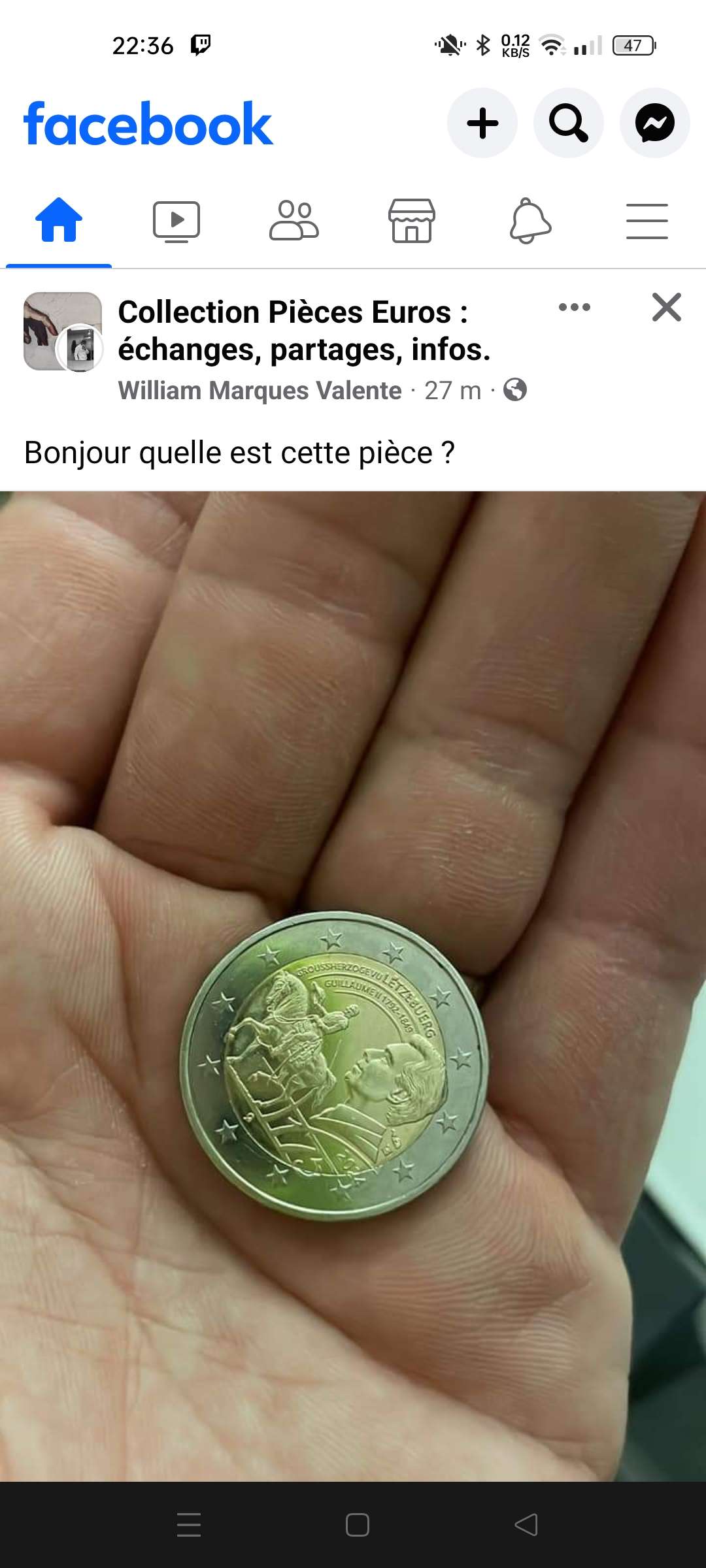Switch to the Marketplace tab
This screenshot has height=1568, width=706.
pyautogui.click(x=411, y=221)
